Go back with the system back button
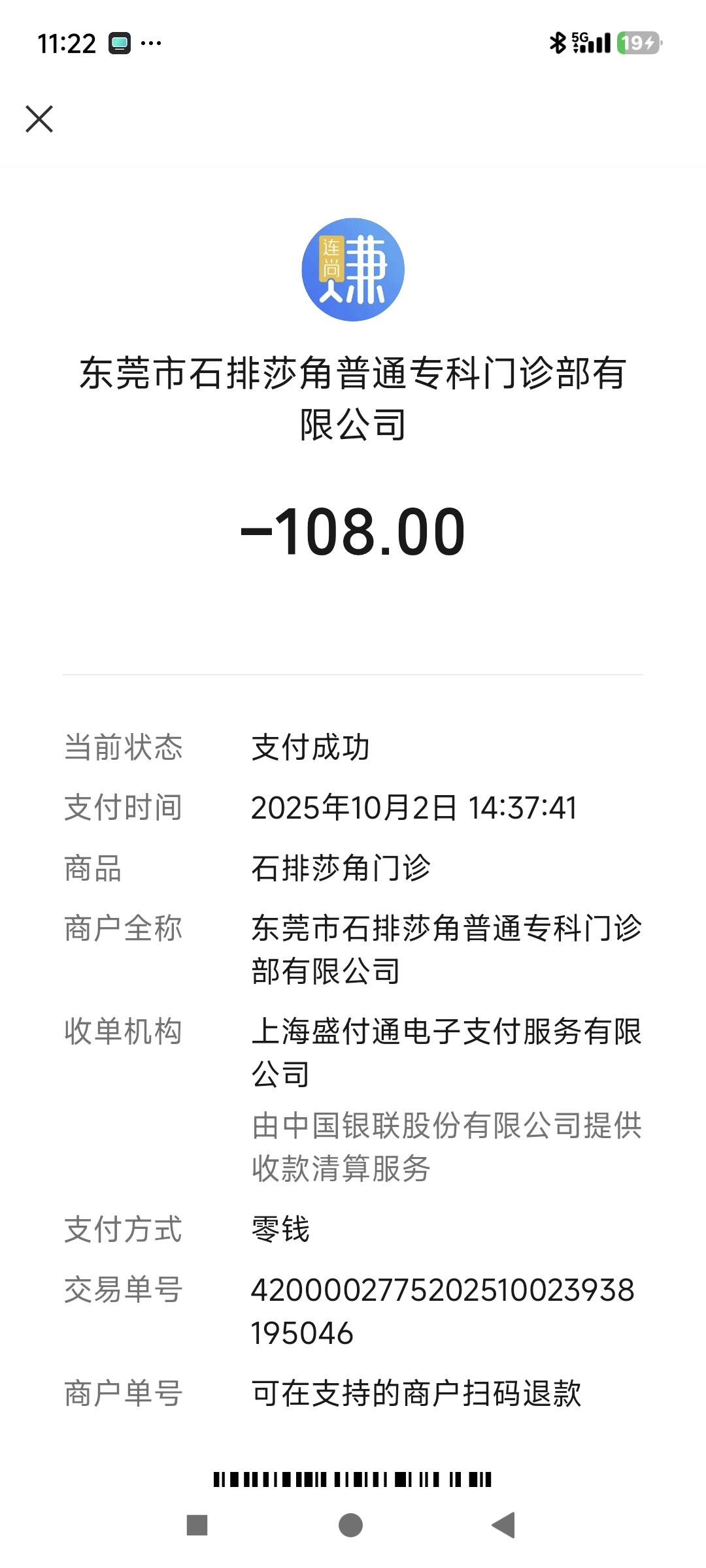 tap(504, 1525)
